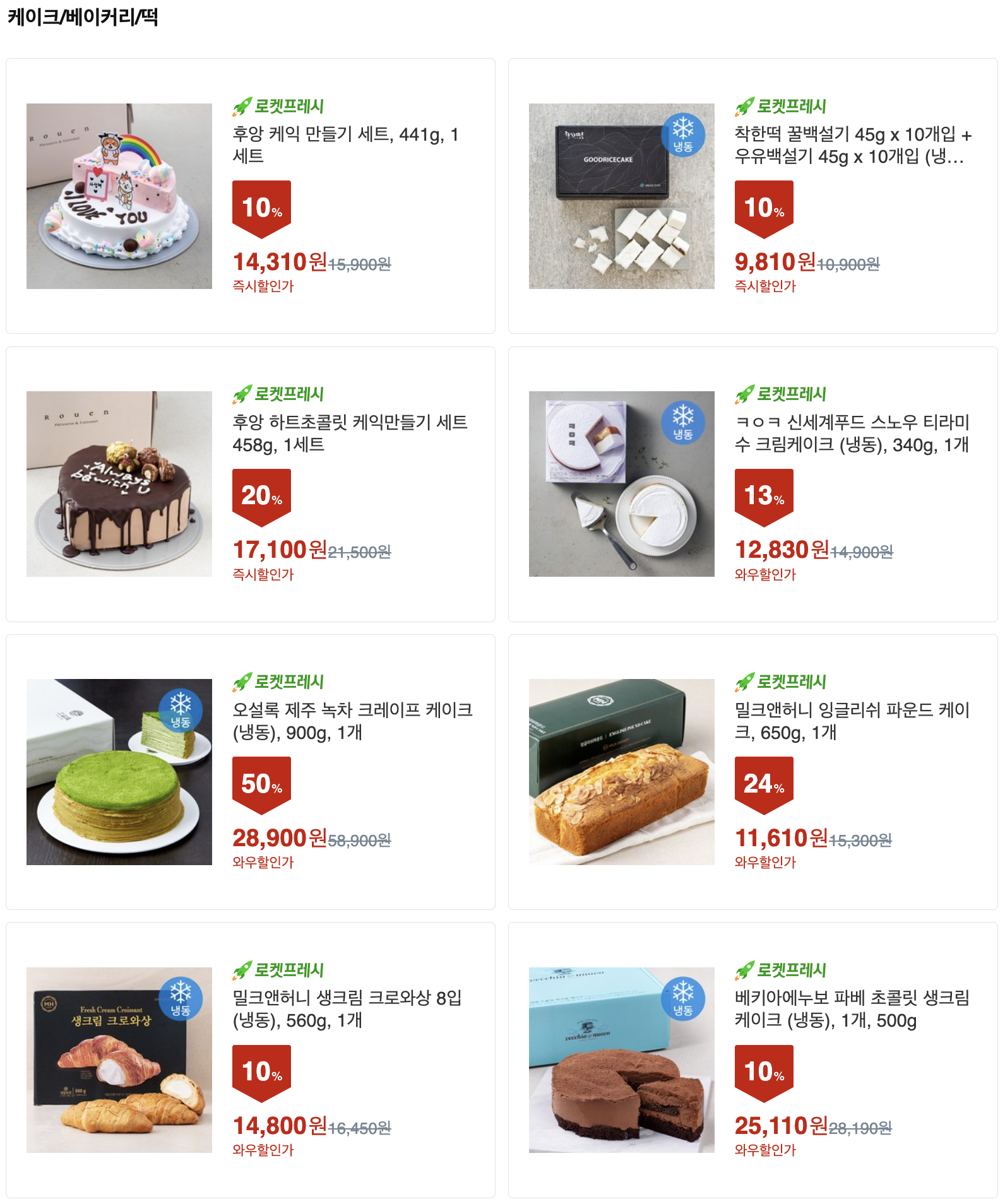
Task: Open 밀크앤허니 생크림 크로와상 8입 product
Action: pyautogui.click(x=347, y=1008)
